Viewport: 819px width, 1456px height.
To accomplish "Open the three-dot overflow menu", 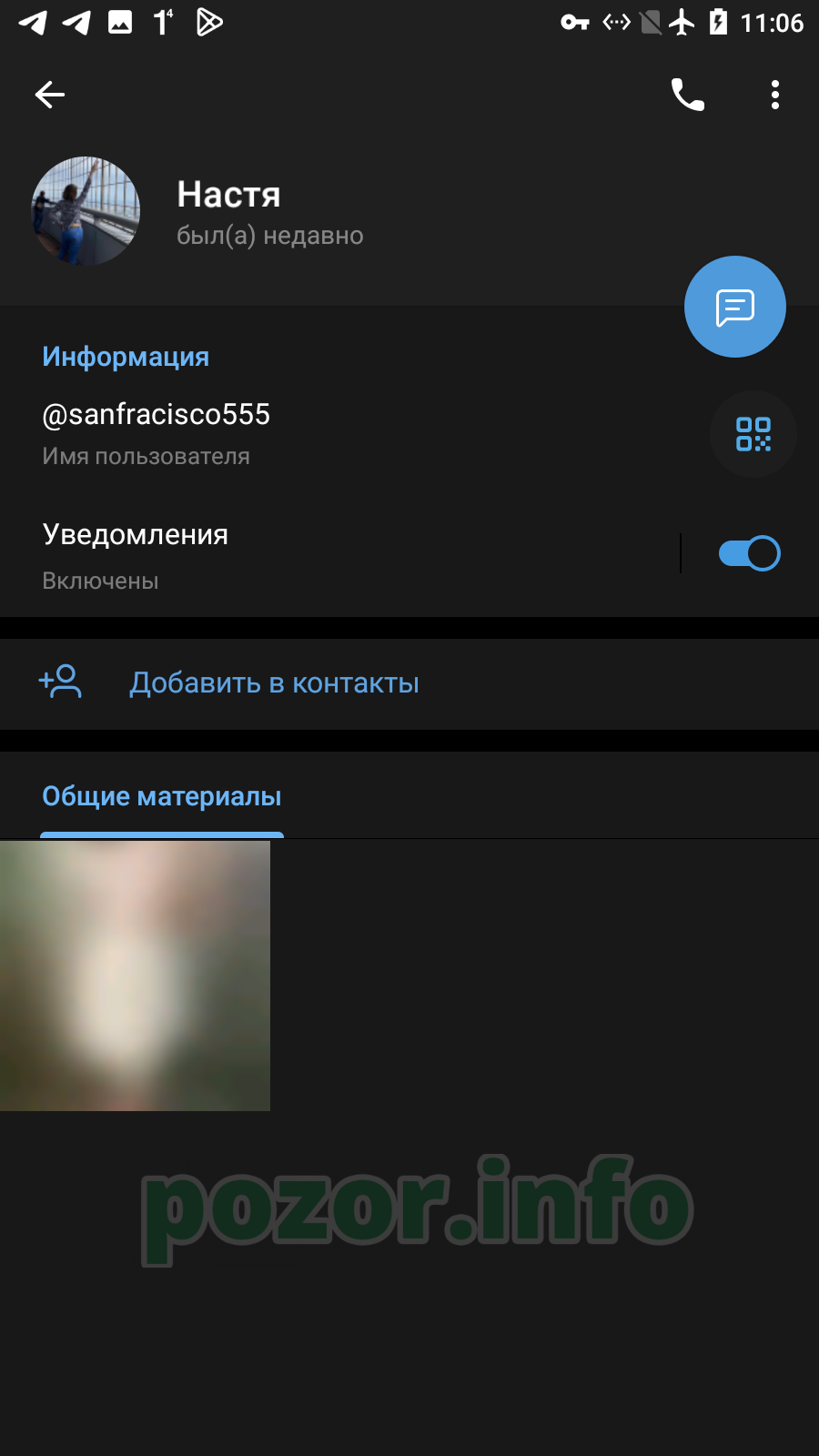I will coord(775,95).
